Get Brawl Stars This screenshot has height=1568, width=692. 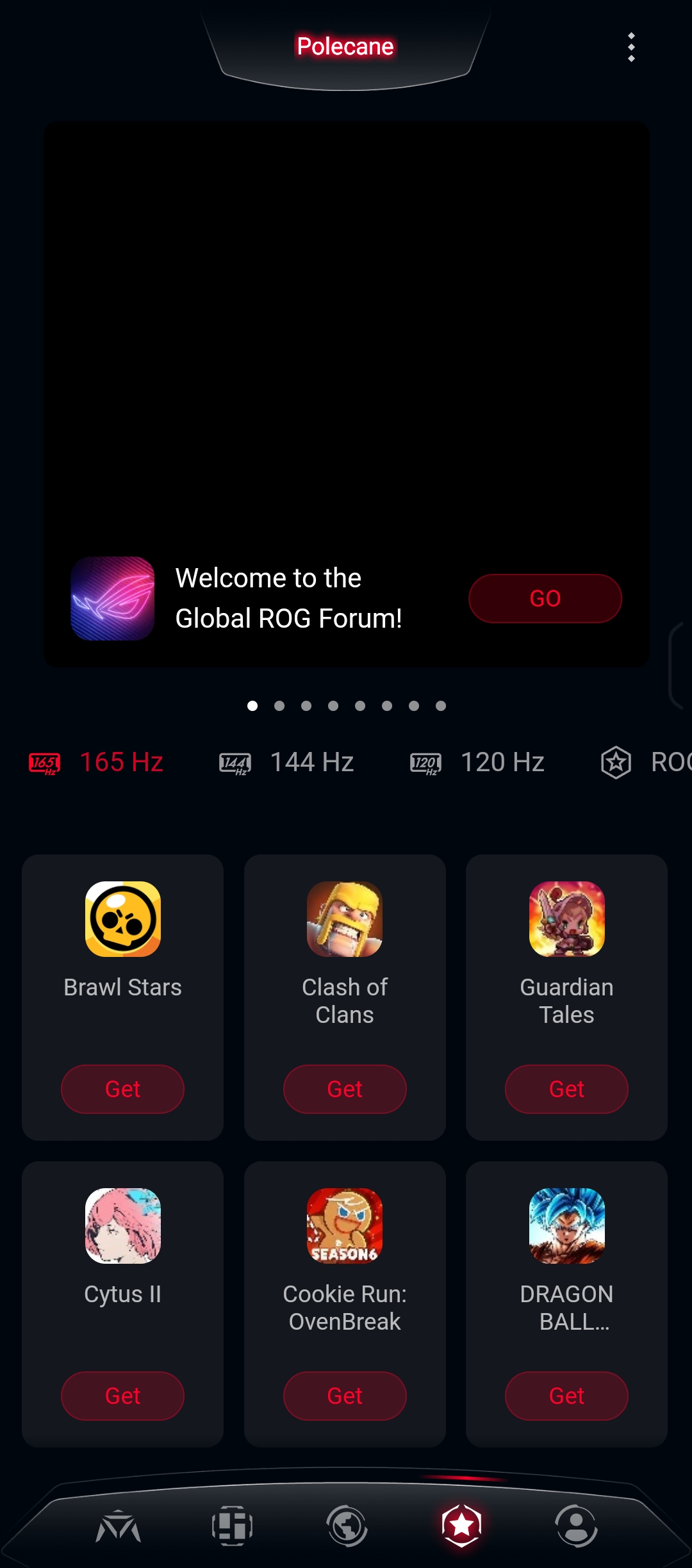[x=122, y=1089]
